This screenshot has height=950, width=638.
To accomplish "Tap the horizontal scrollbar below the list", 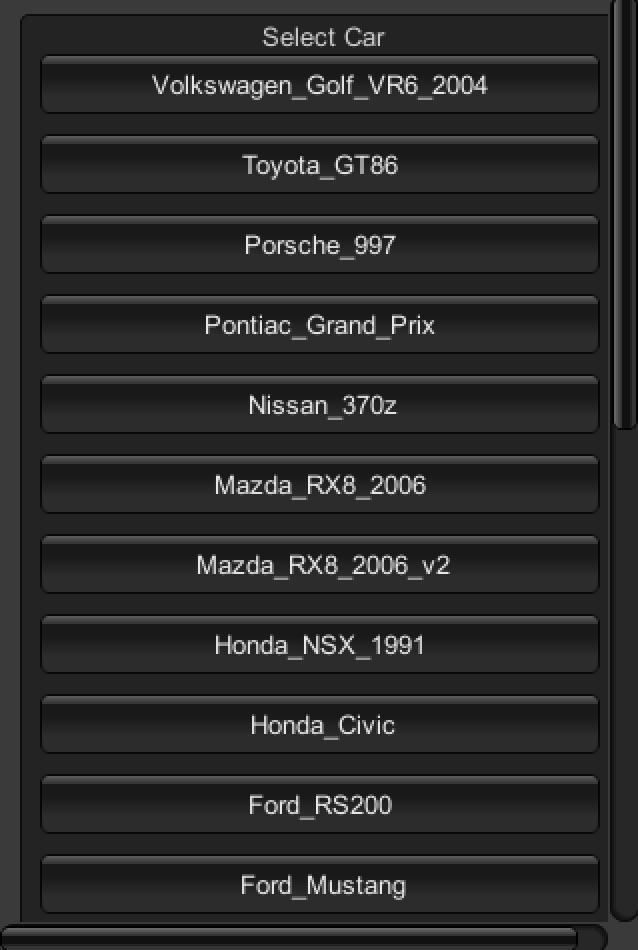I will coord(290,937).
